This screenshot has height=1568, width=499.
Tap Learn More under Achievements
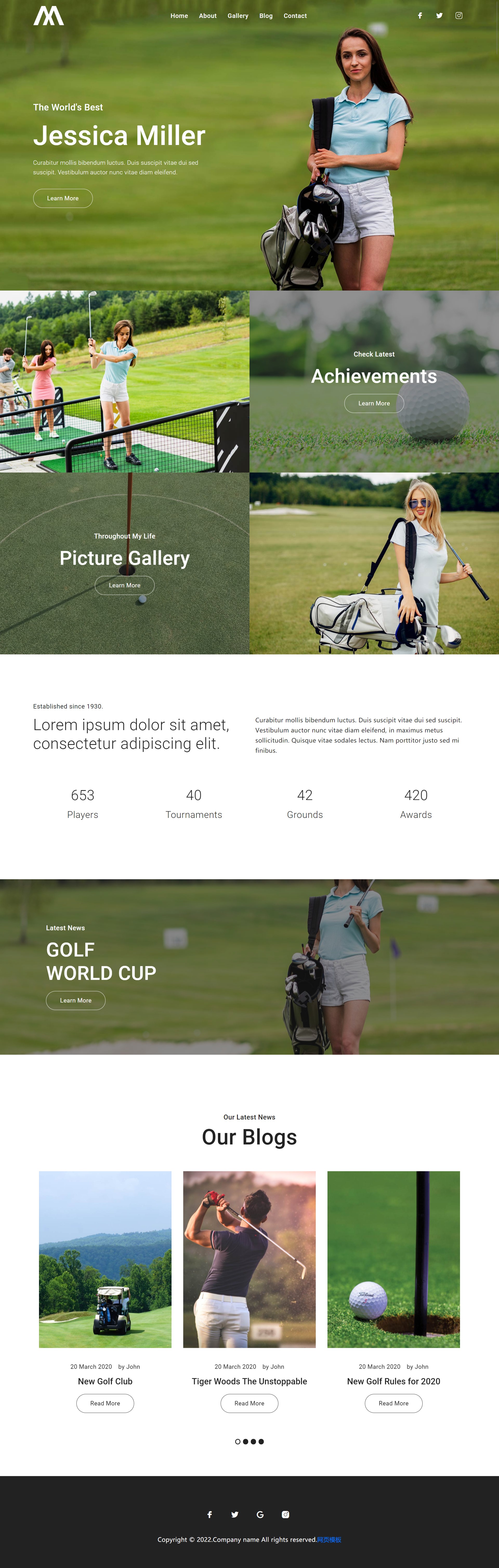374,403
